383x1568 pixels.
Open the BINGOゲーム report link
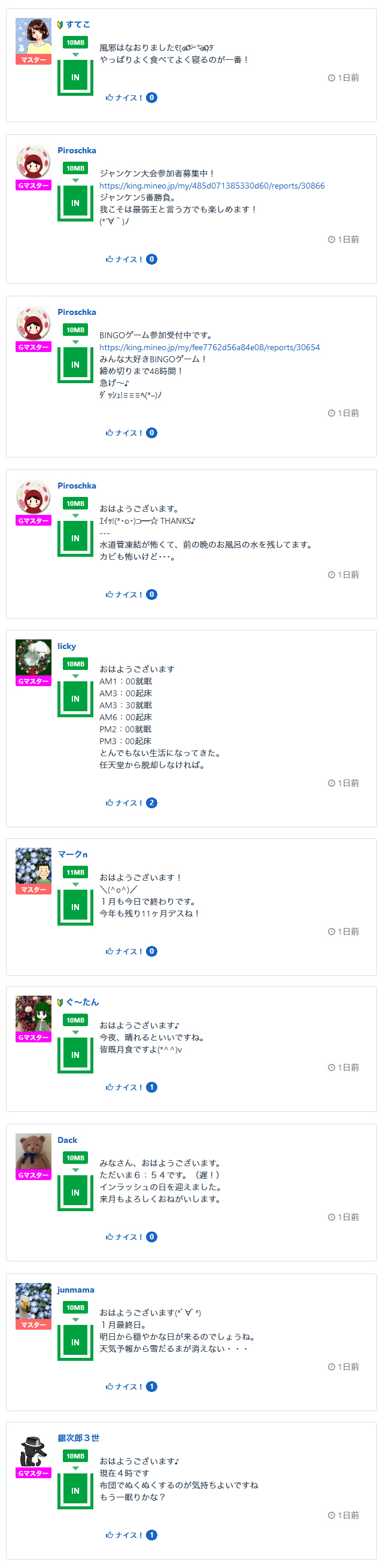pyautogui.click(x=209, y=348)
